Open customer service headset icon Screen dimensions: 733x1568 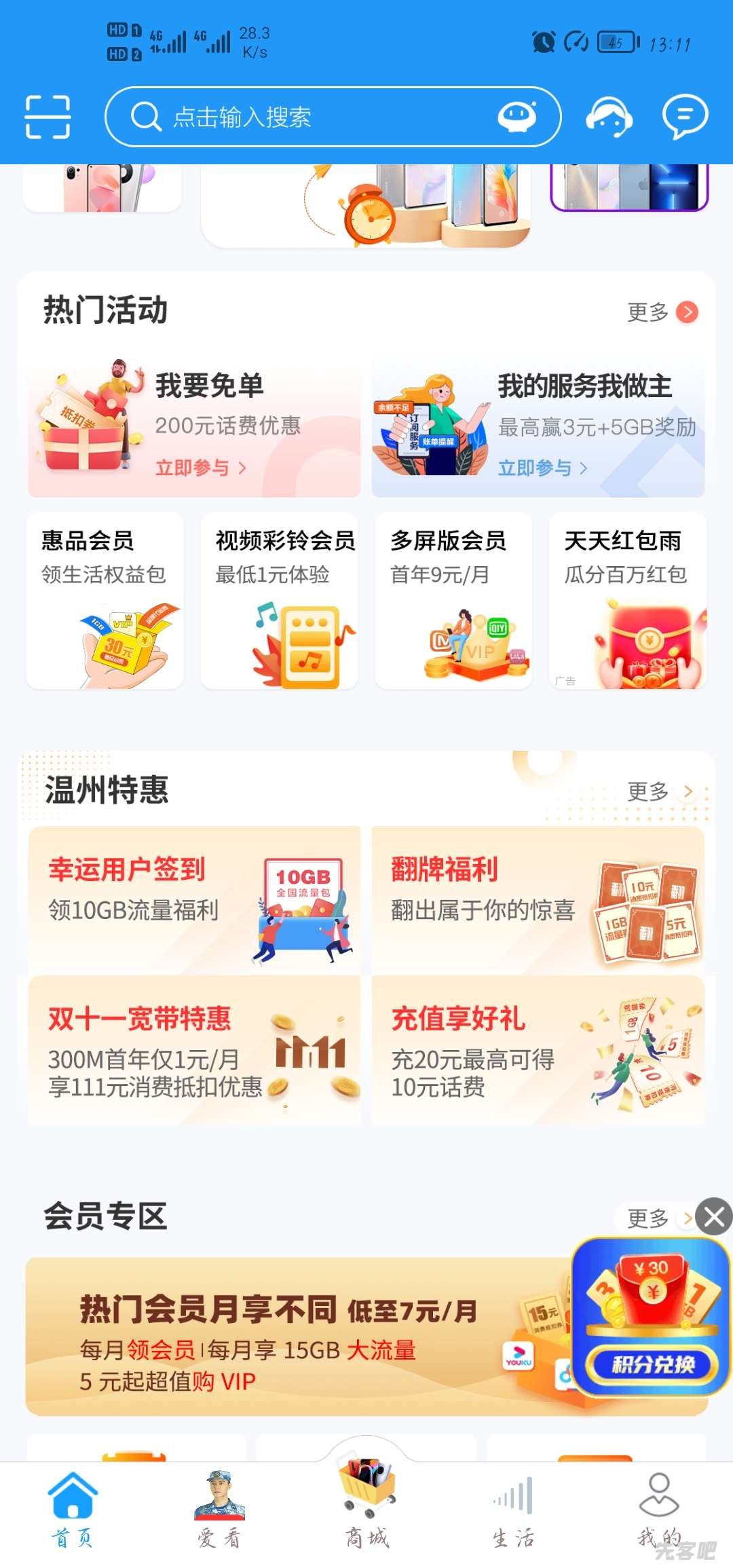610,115
